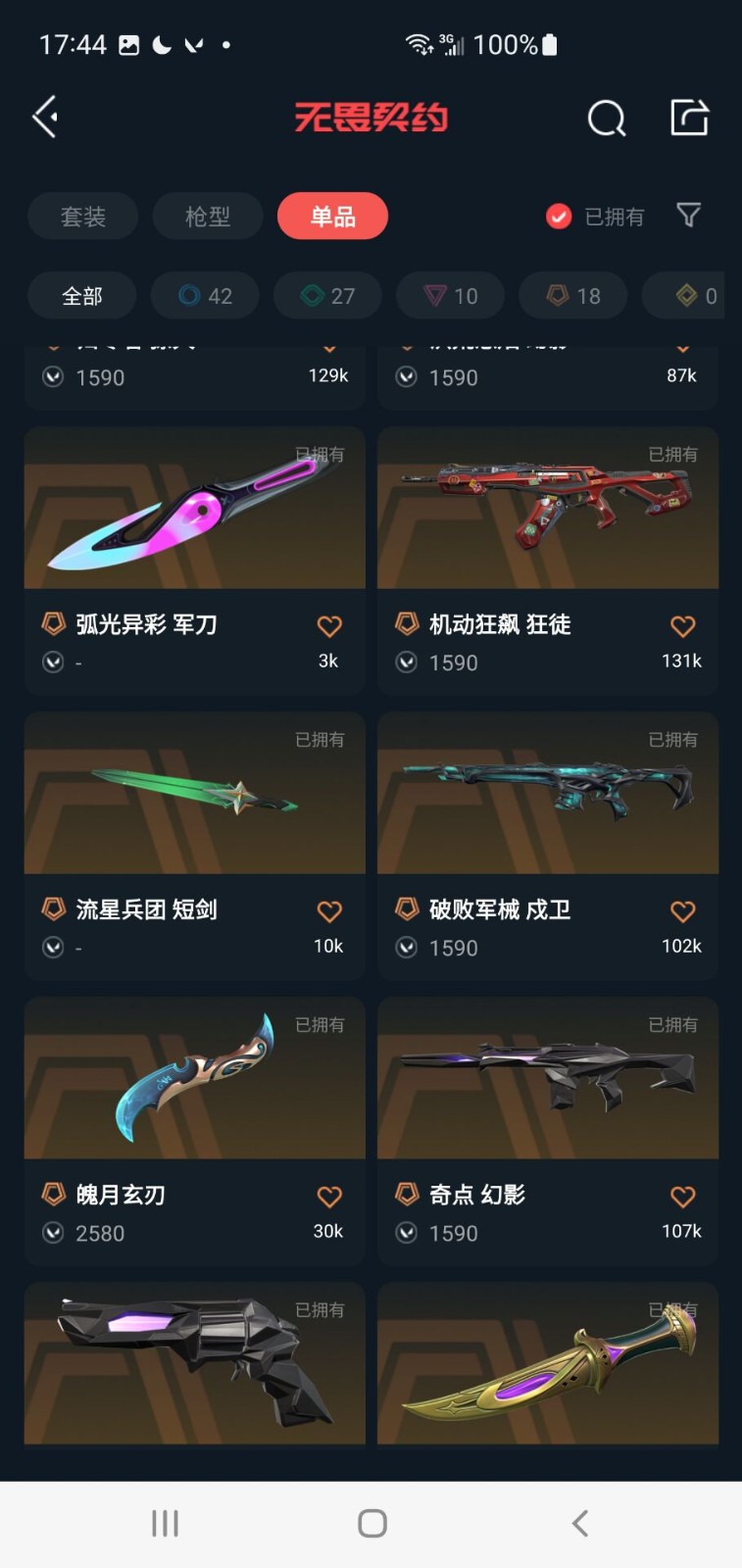This screenshot has height=1568, width=742.
Task: Select the 单品 tab
Action: 332,217
